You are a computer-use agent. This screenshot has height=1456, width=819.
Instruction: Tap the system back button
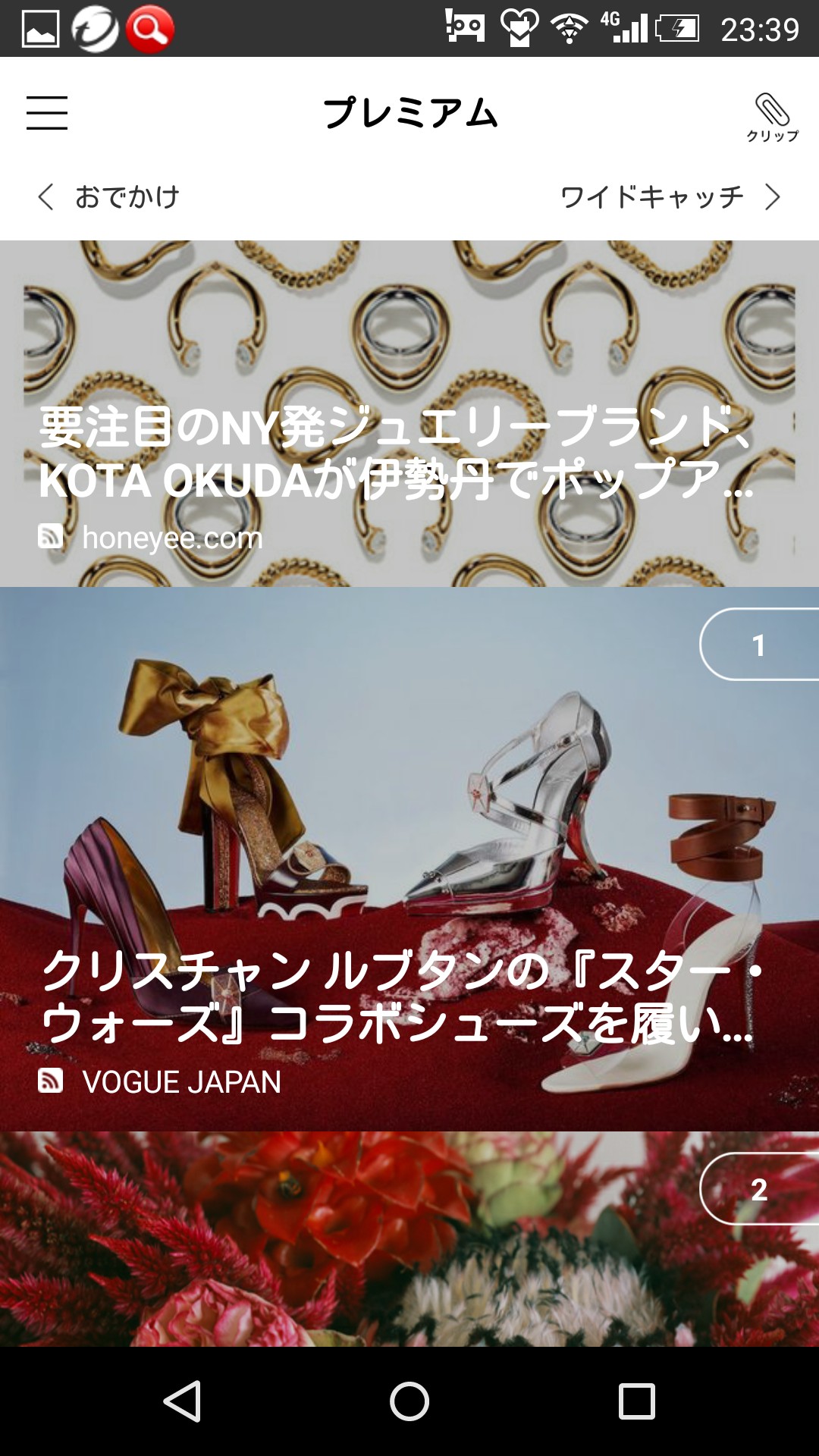[182, 1401]
